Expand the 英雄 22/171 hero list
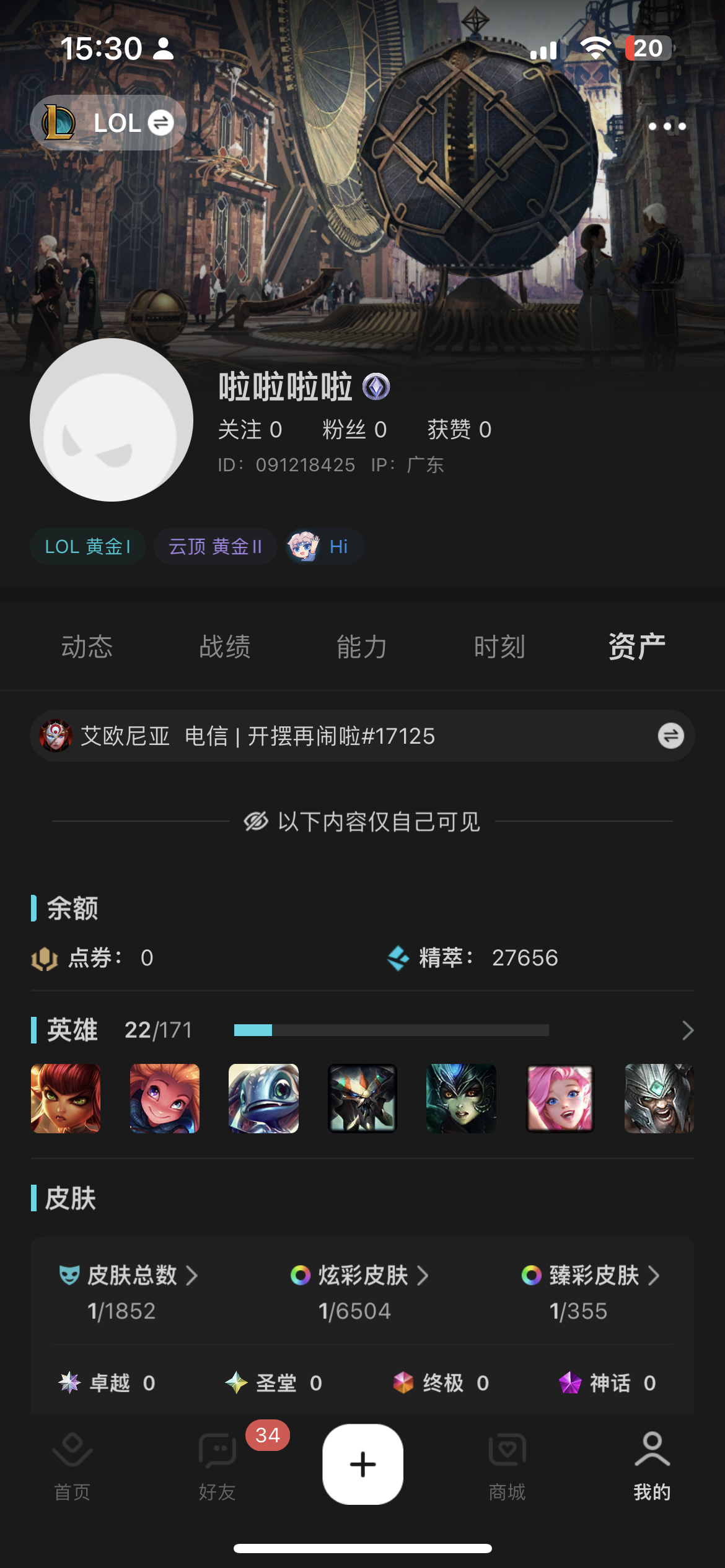Image resolution: width=725 pixels, height=1568 pixels. tap(687, 1030)
